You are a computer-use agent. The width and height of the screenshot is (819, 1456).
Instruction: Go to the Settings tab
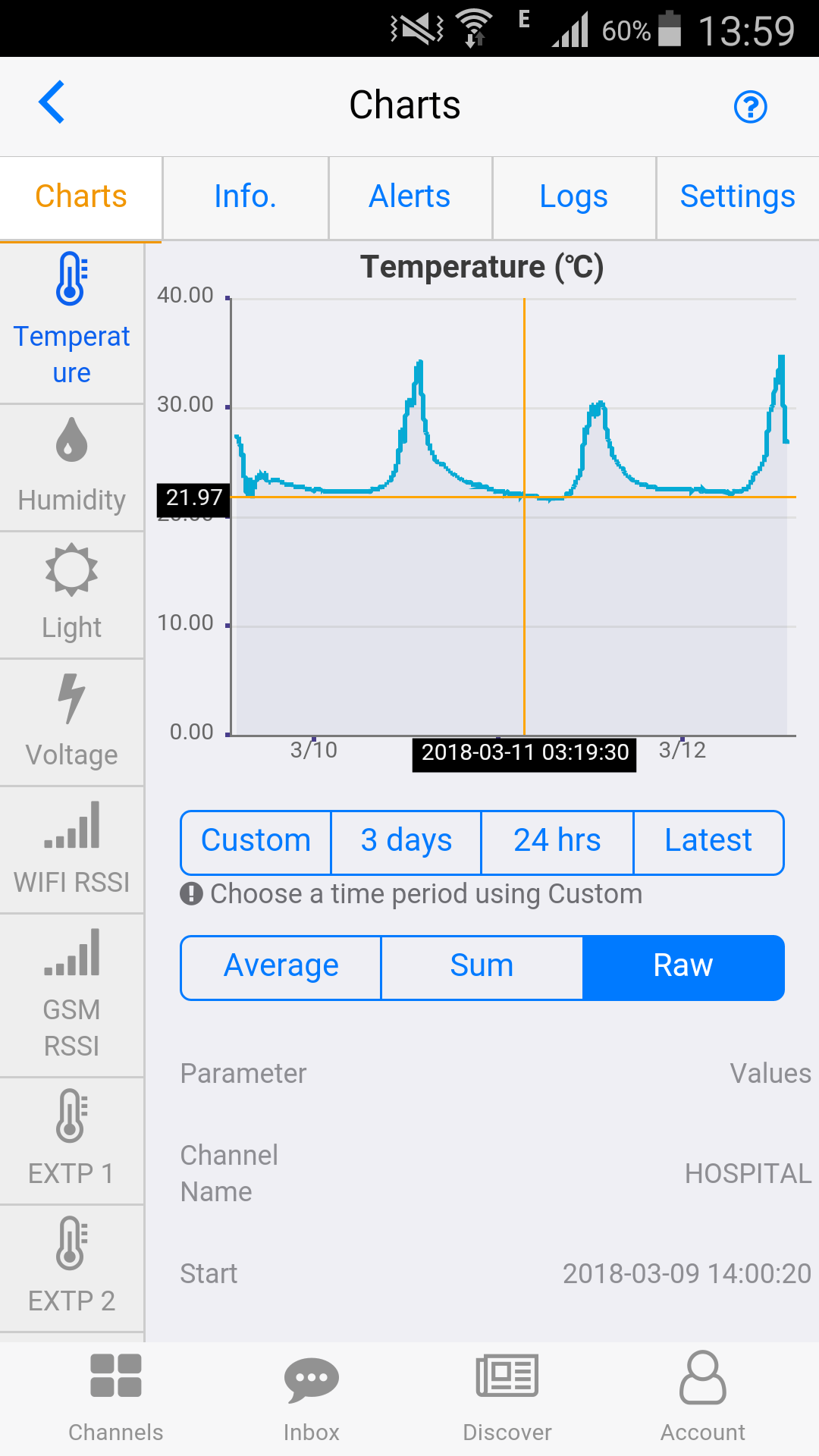point(737,197)
